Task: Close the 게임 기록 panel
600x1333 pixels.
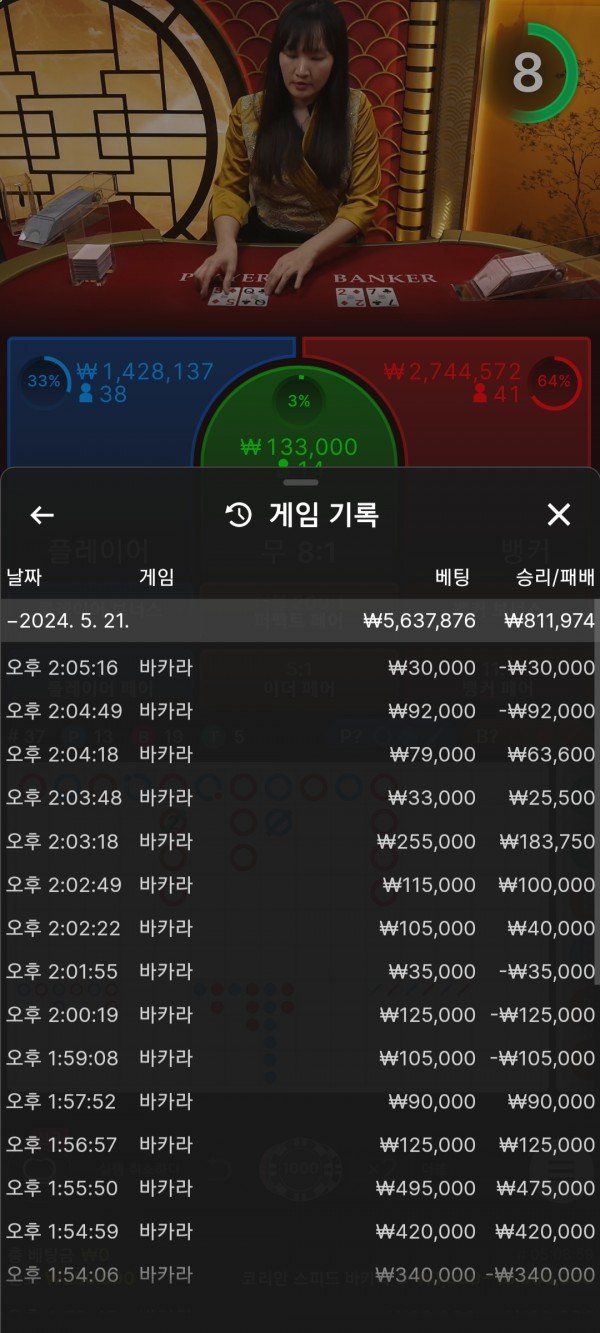Action: [x=558, y=515]
